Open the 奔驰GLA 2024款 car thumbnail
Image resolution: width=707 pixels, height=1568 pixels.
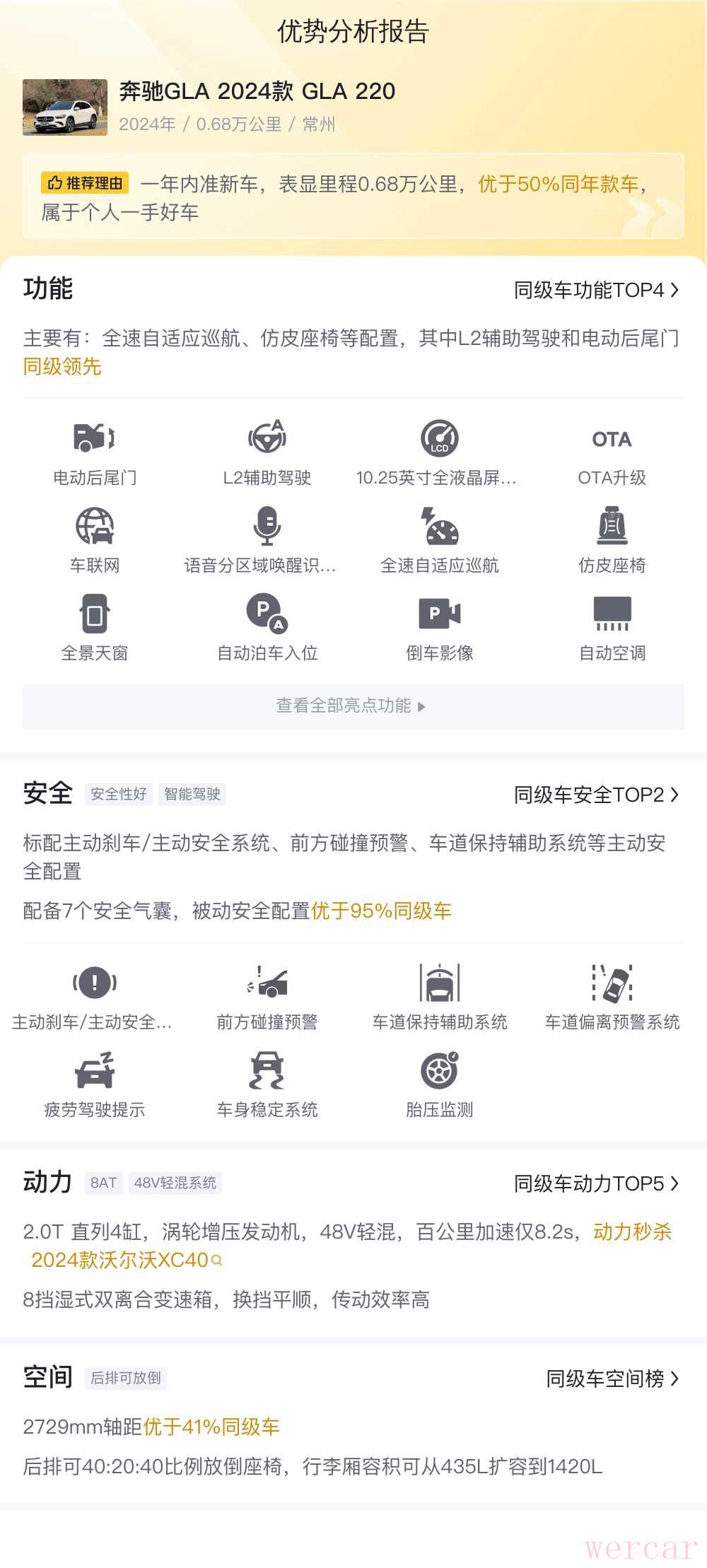(65, 107)
